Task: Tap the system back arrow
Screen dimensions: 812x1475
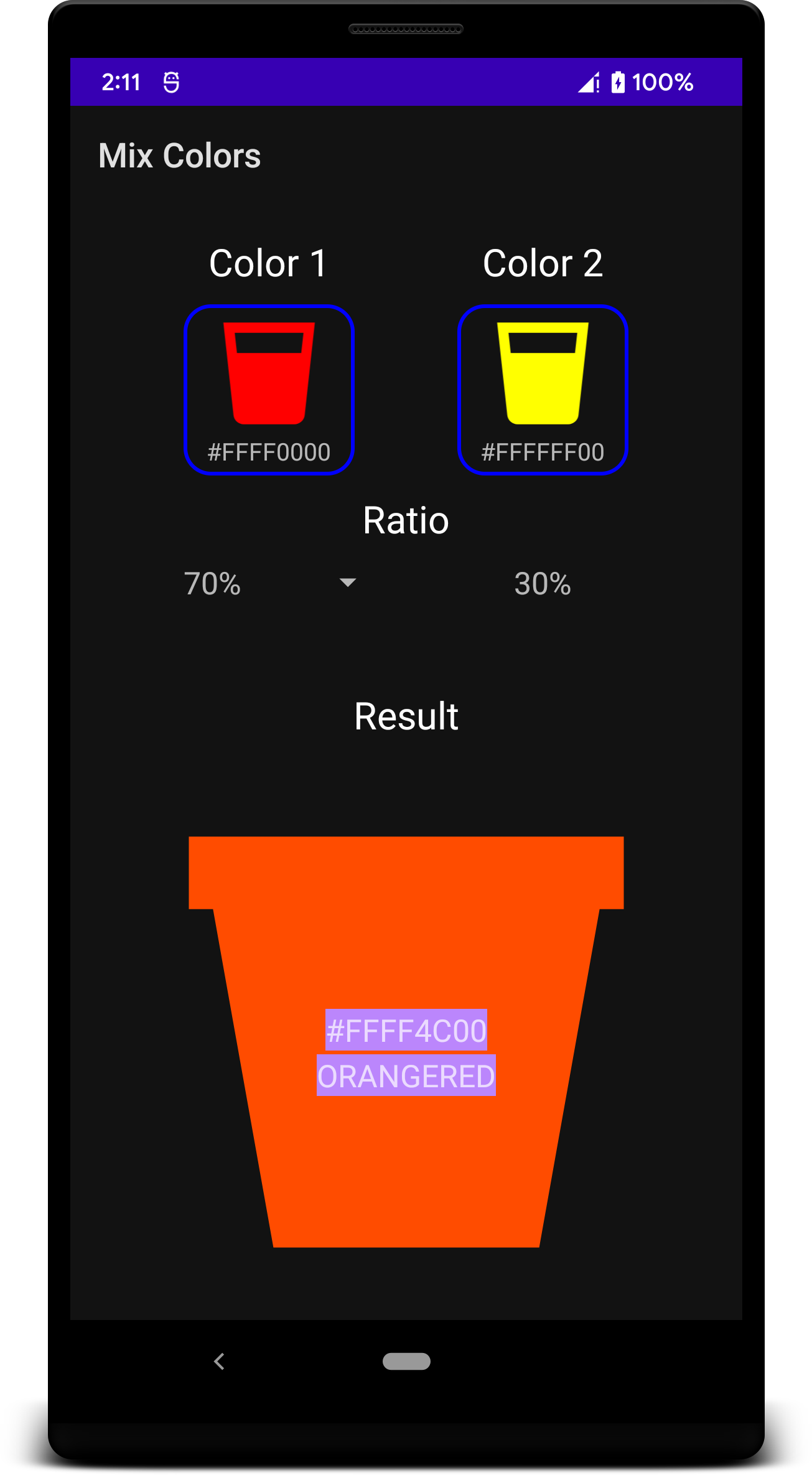Action: click(219, 1361)
